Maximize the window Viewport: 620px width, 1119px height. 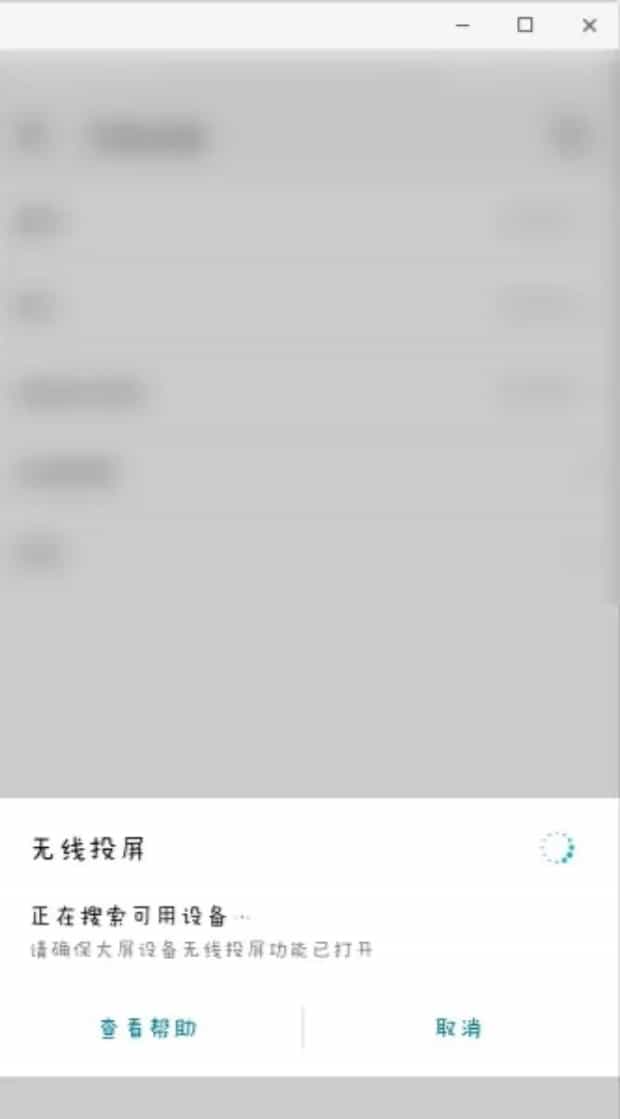525,26
